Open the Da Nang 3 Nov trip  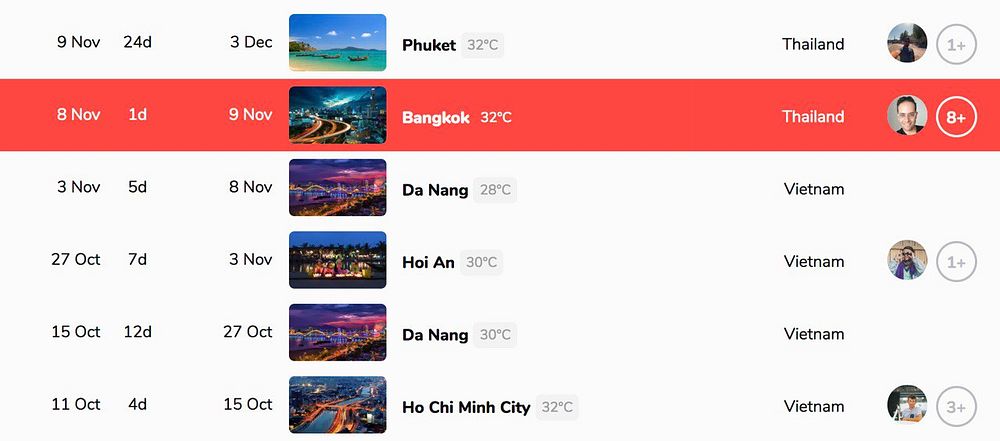(434, 190)
